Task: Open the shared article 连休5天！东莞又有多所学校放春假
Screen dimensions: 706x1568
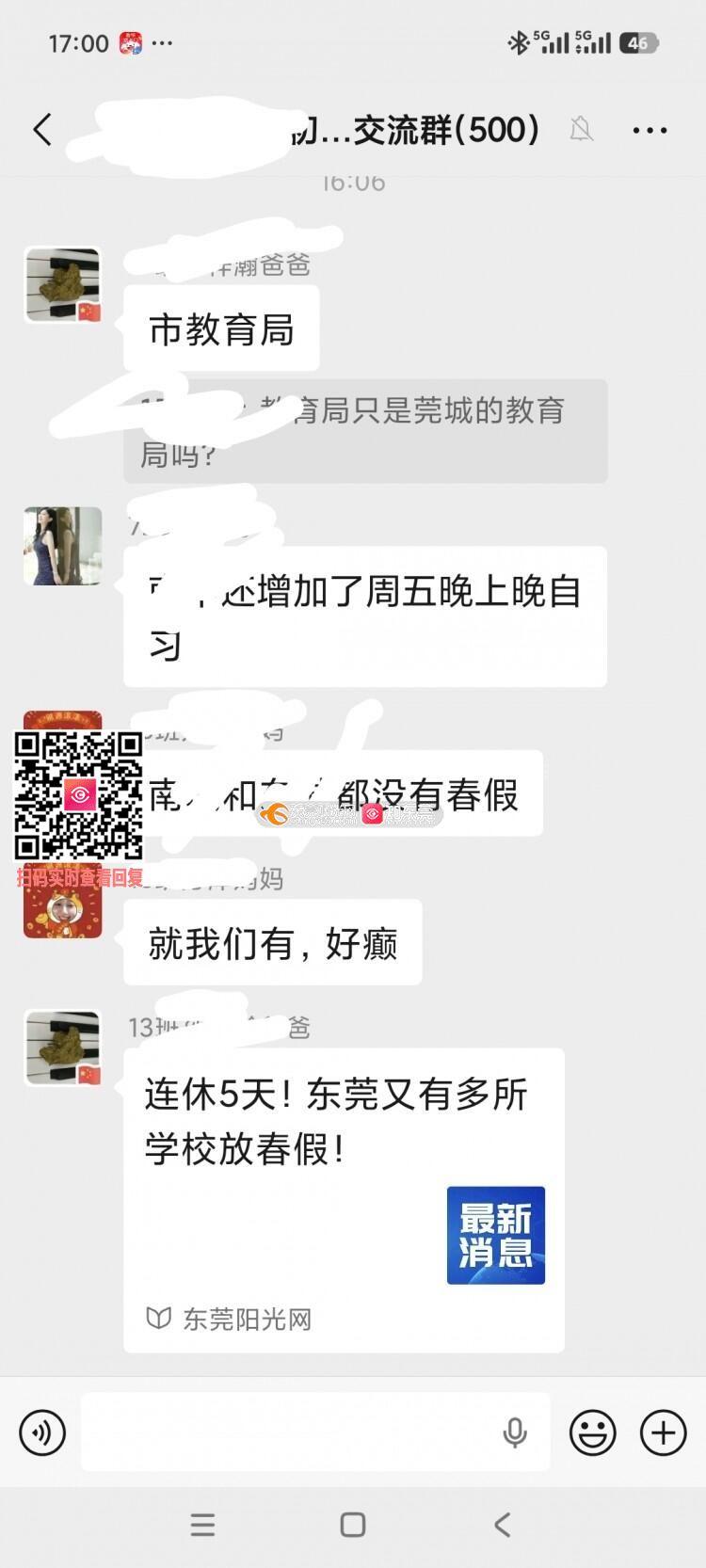Action: pyautogui.click(x=344, y=1200)
